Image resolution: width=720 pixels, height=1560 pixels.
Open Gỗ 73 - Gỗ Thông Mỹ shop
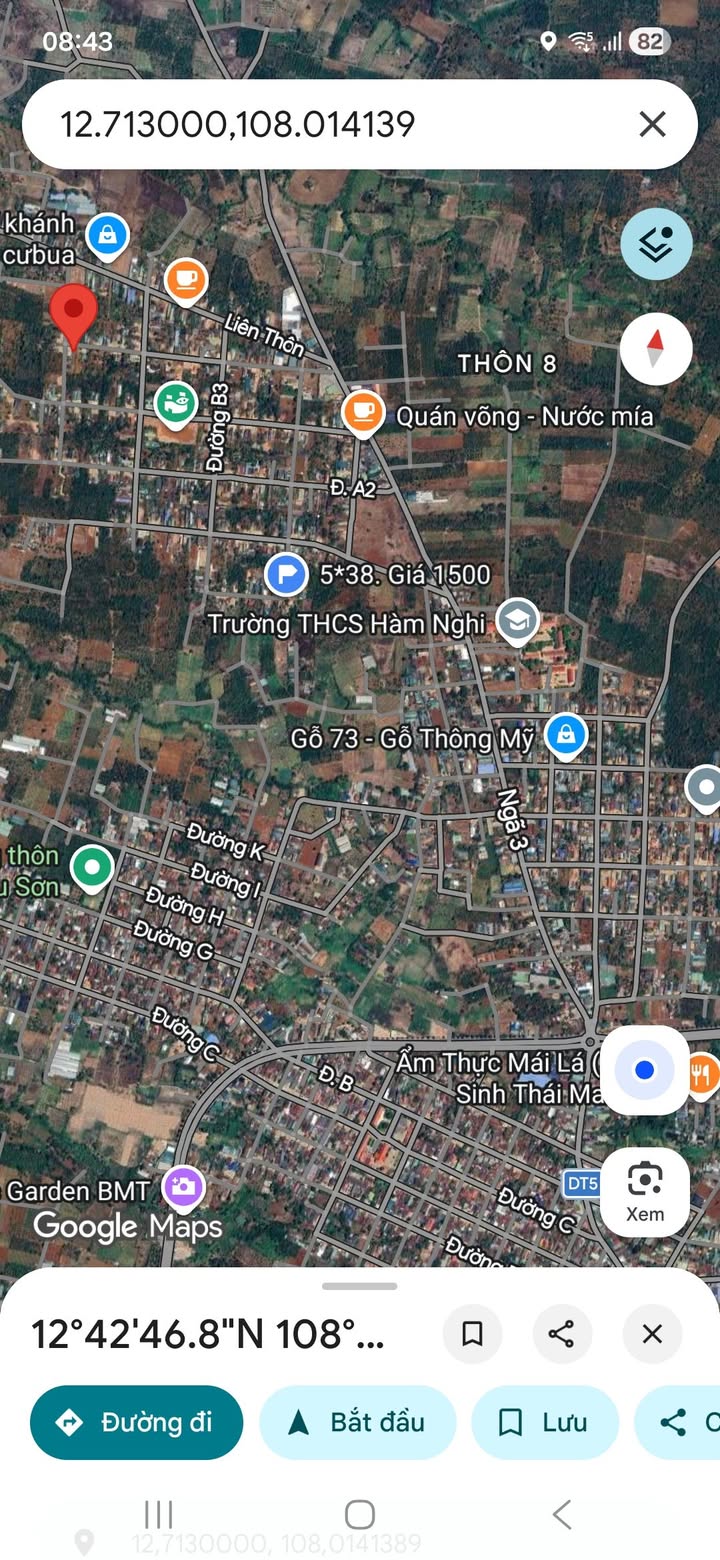[x=565, y=738]
